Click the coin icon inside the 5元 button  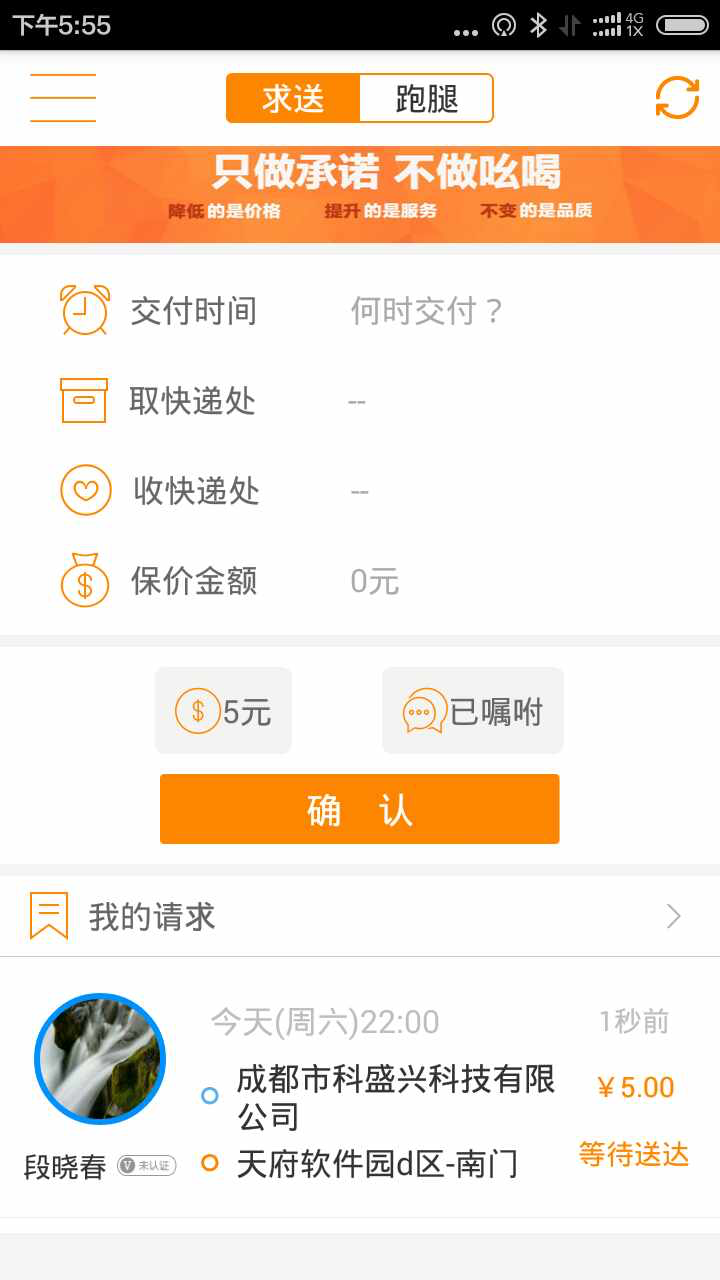[198, 710]
